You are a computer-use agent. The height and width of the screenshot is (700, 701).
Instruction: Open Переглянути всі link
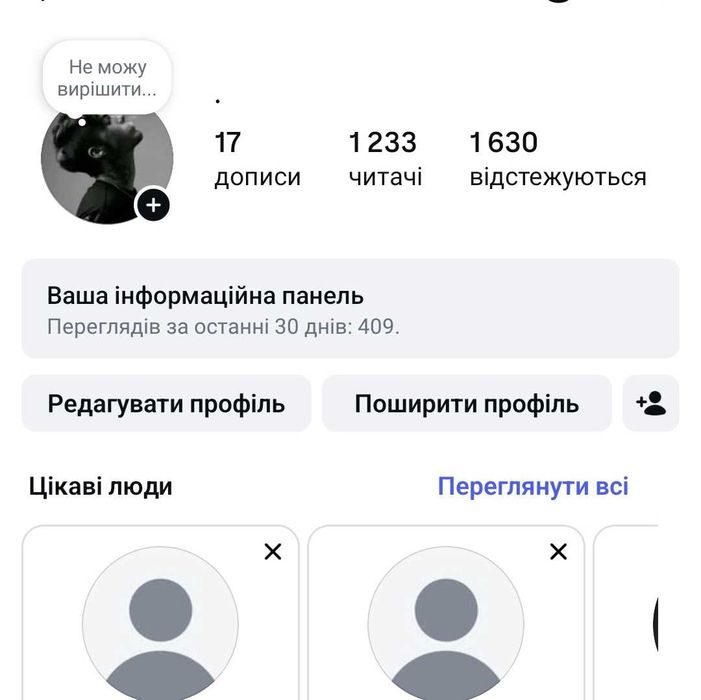click(x=533, y=487)
